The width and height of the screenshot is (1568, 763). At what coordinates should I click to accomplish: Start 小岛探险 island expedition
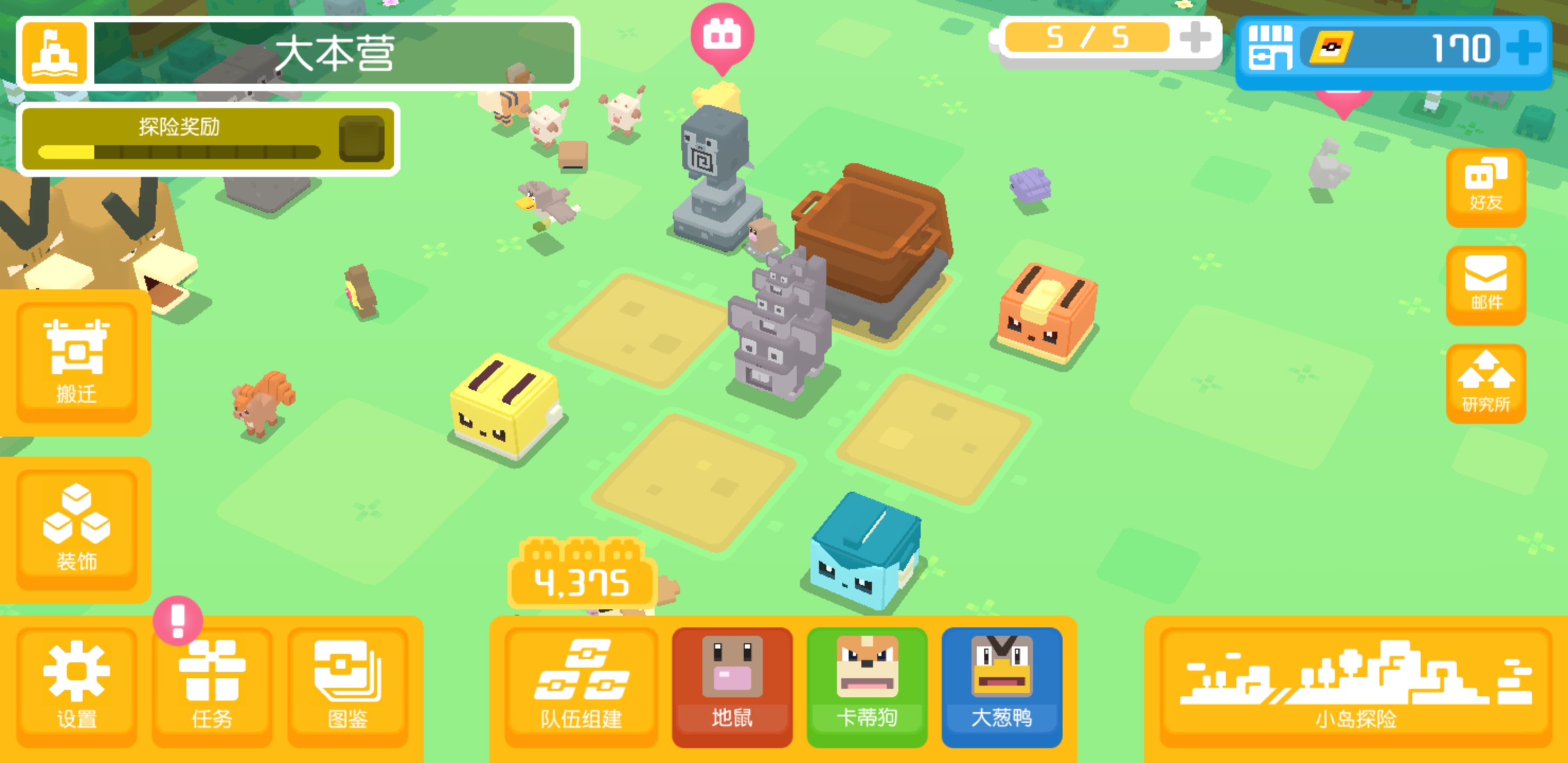[x=1355, y=686]
